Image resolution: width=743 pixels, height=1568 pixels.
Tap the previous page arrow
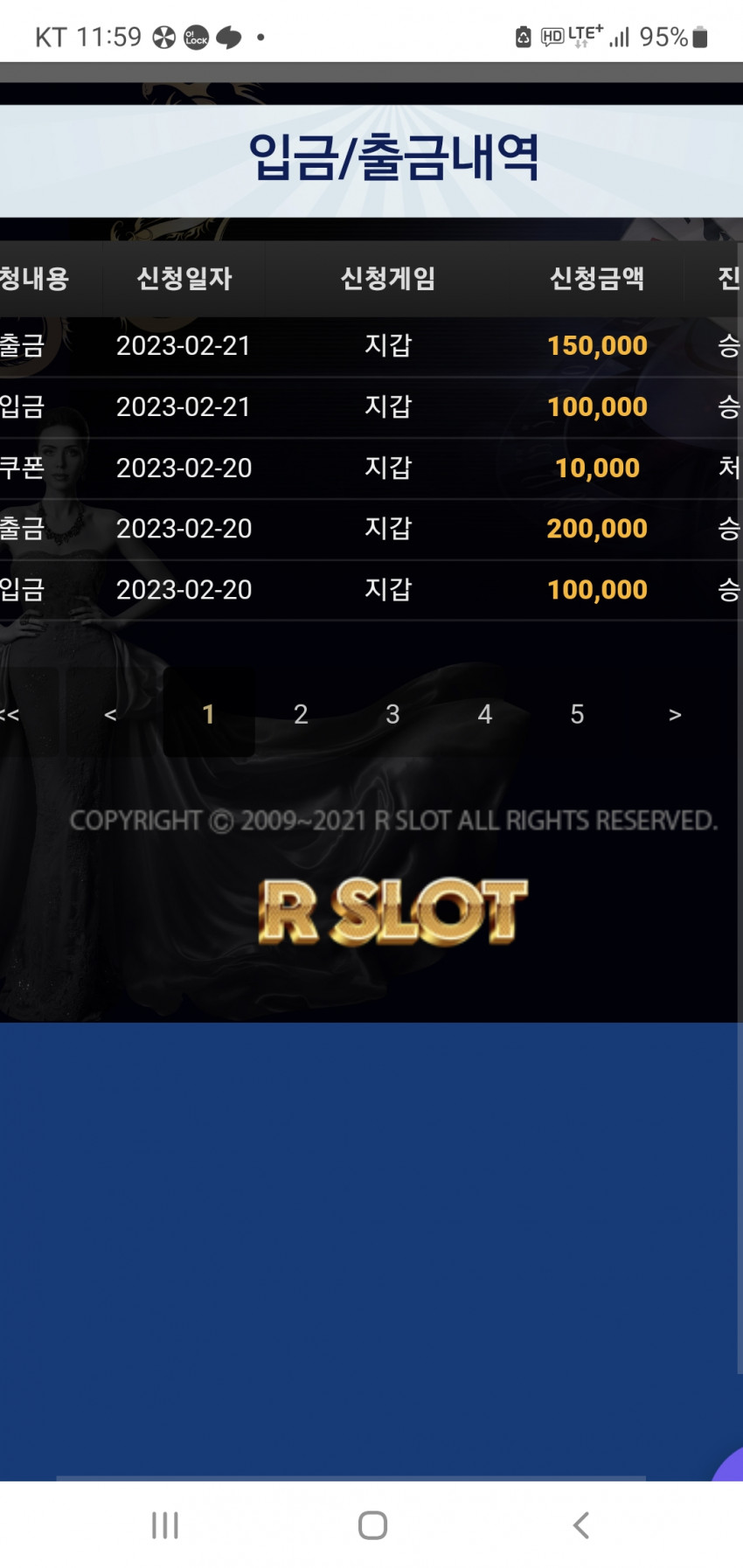coord(110,714)
